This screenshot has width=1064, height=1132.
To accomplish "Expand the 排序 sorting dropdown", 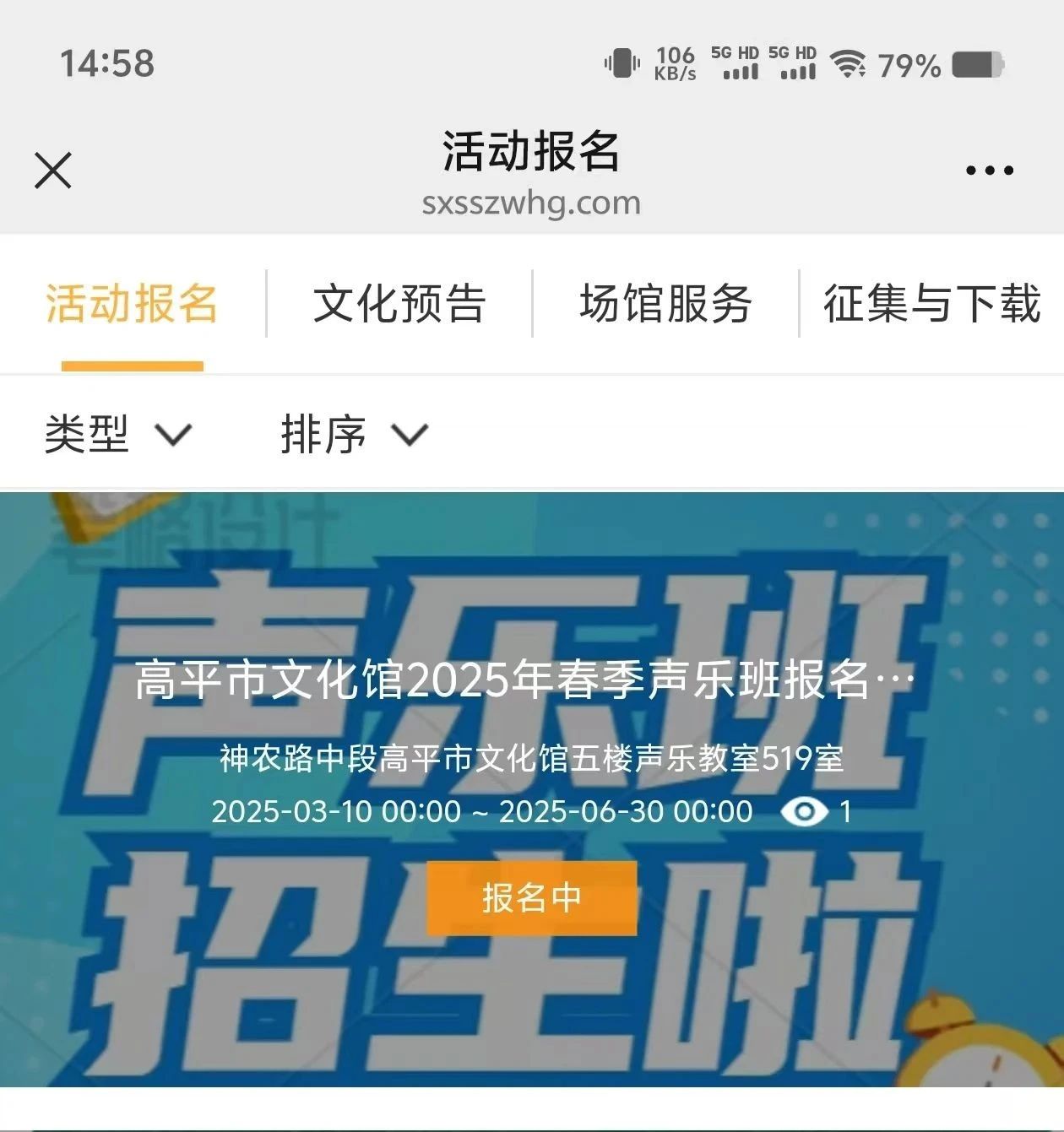I will click(355, 435).
